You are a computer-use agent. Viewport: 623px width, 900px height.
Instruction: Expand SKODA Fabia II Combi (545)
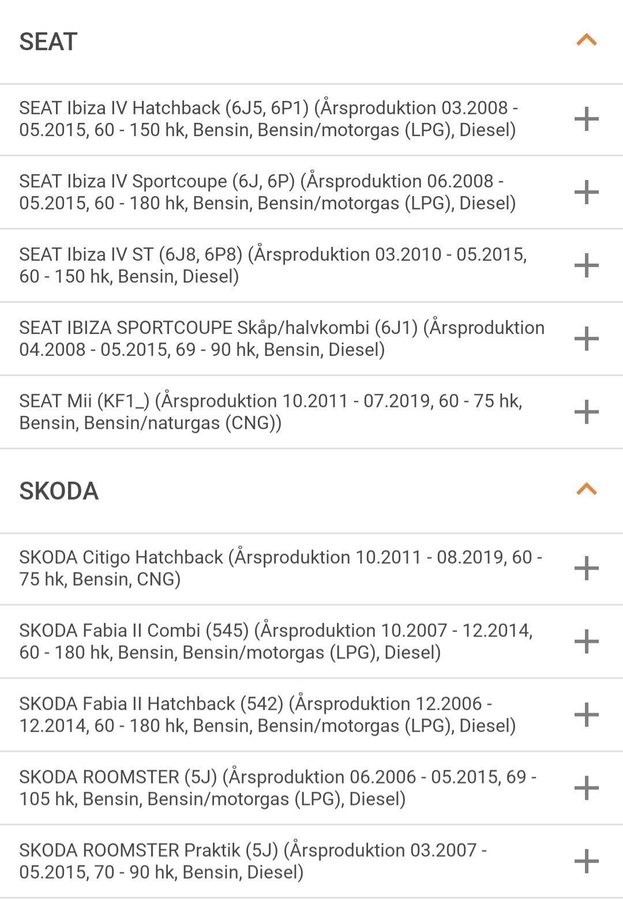click(586, 641)
